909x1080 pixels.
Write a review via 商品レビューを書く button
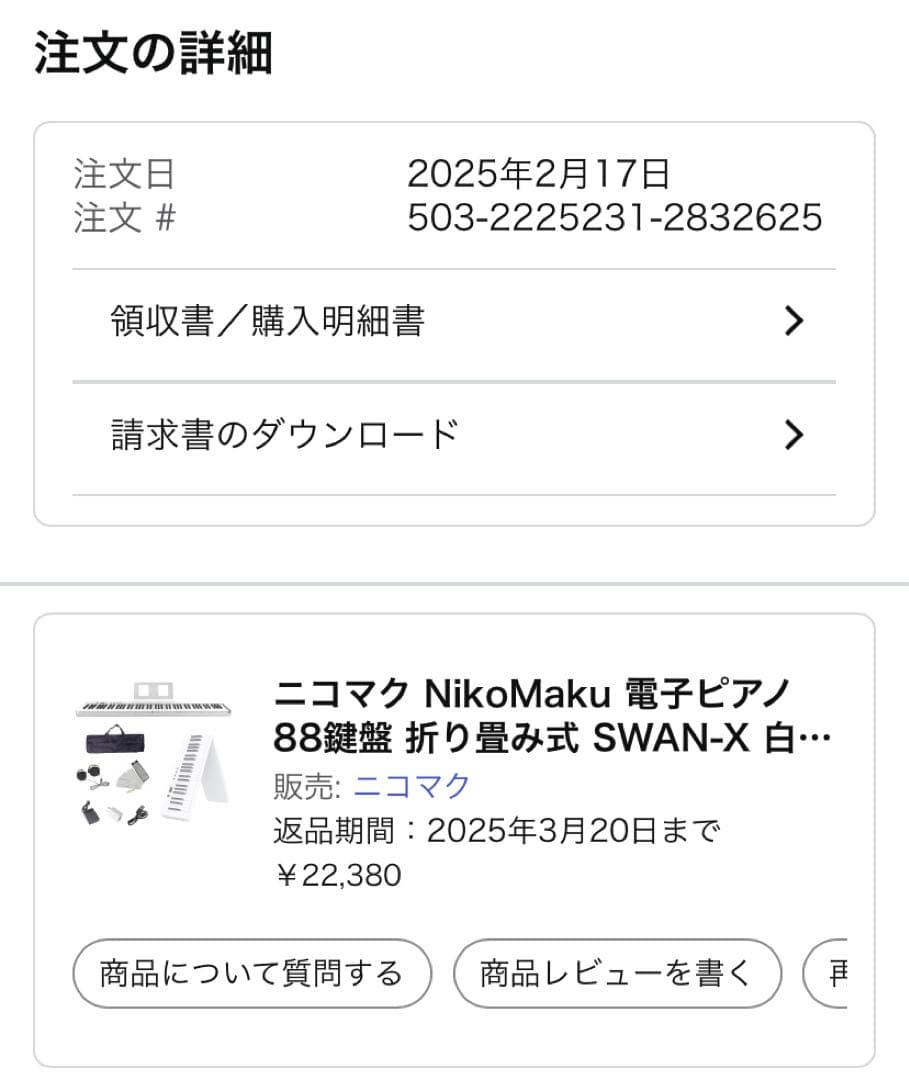[617, 971]
